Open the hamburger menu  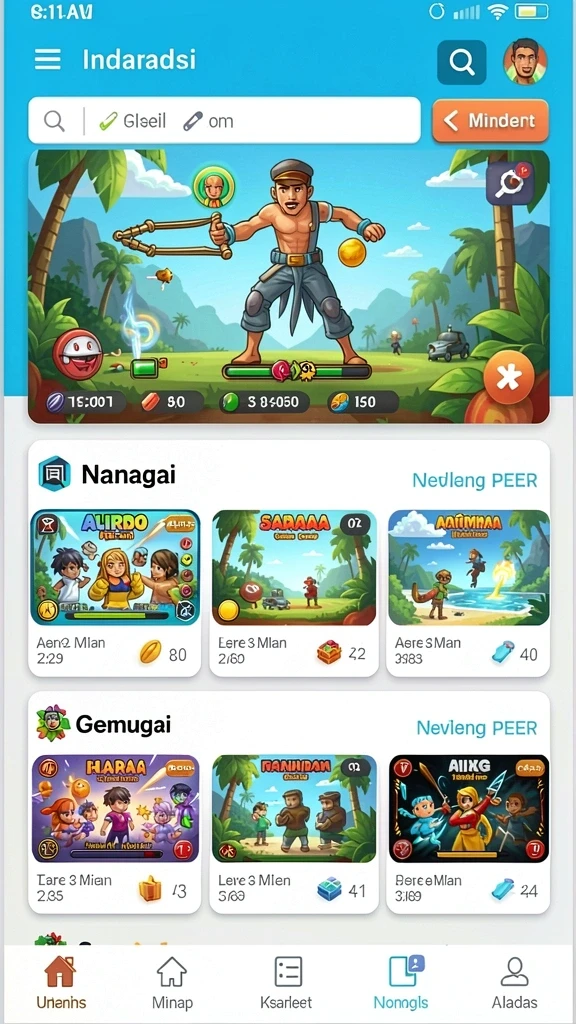pyautogui.click(x=48, y=60)
